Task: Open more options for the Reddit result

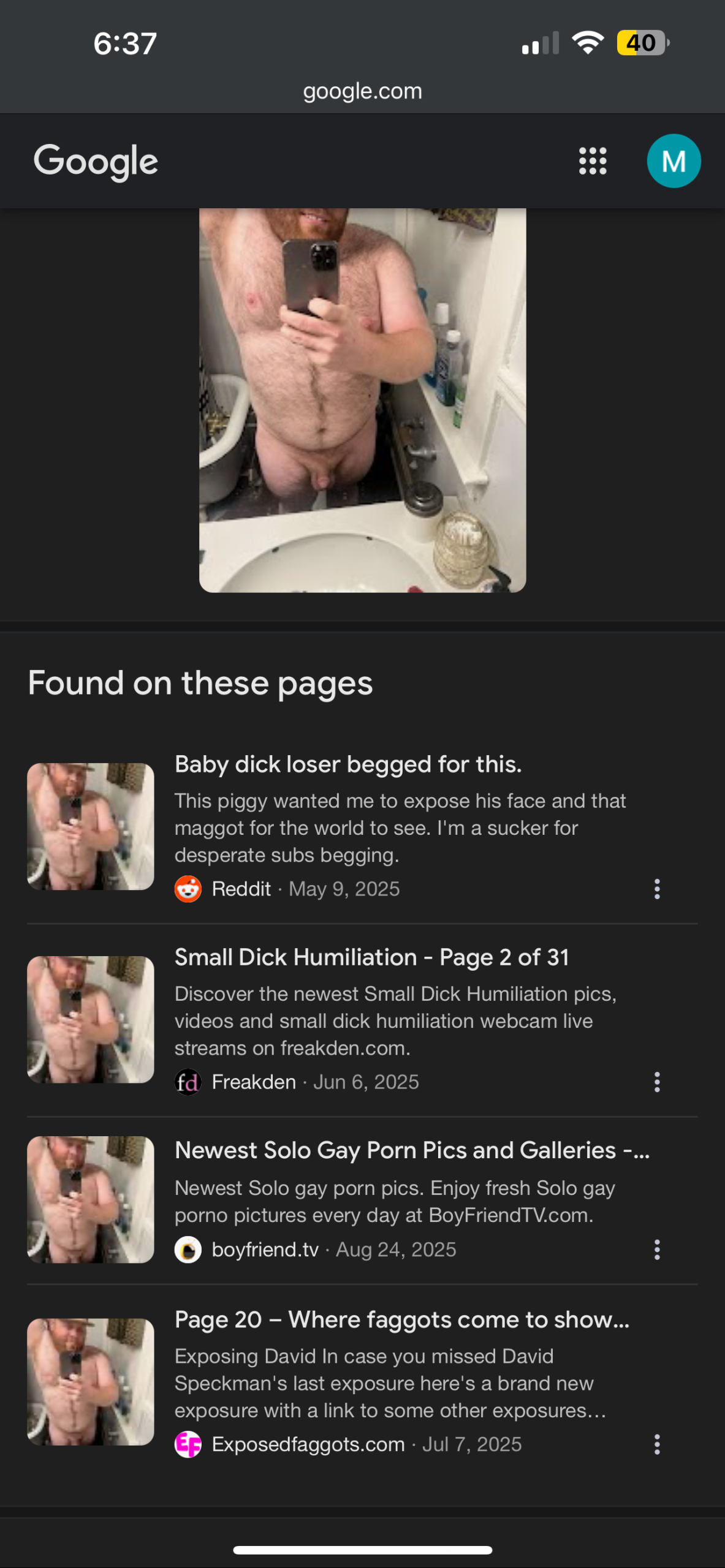Action: pyautogui.click(x=657, y=889)
